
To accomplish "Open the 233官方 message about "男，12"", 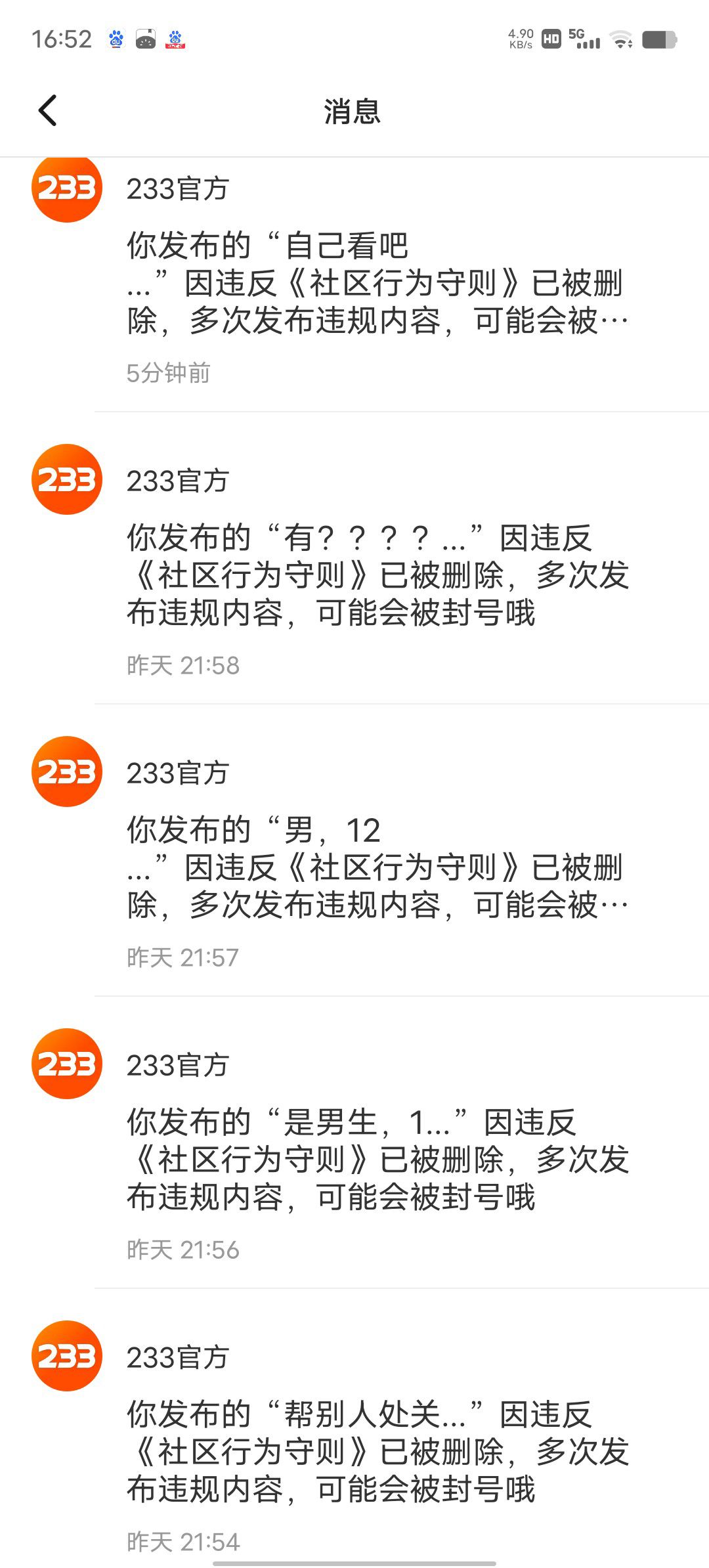I will [354, 850].
